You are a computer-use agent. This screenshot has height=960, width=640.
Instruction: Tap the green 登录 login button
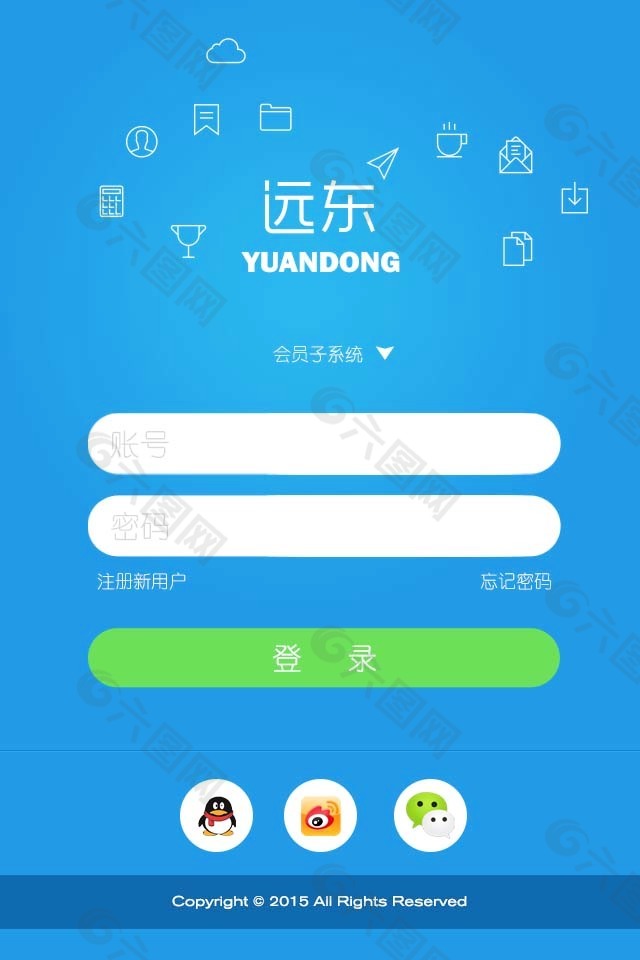tap(323, 658)
